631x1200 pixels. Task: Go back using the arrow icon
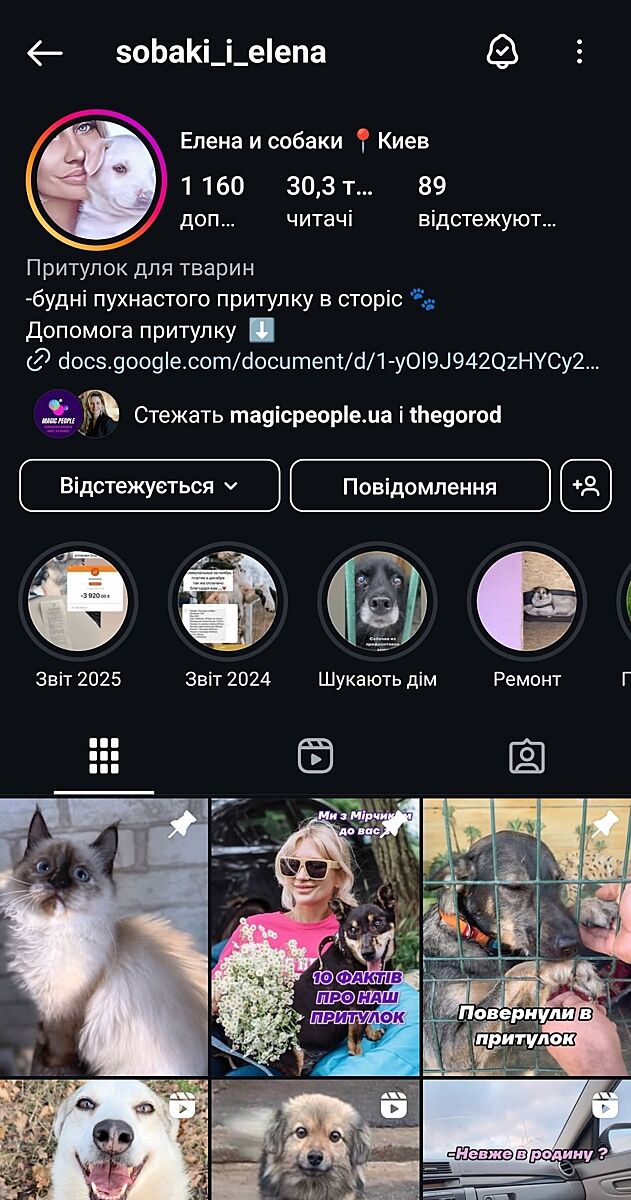click(45, 53)
